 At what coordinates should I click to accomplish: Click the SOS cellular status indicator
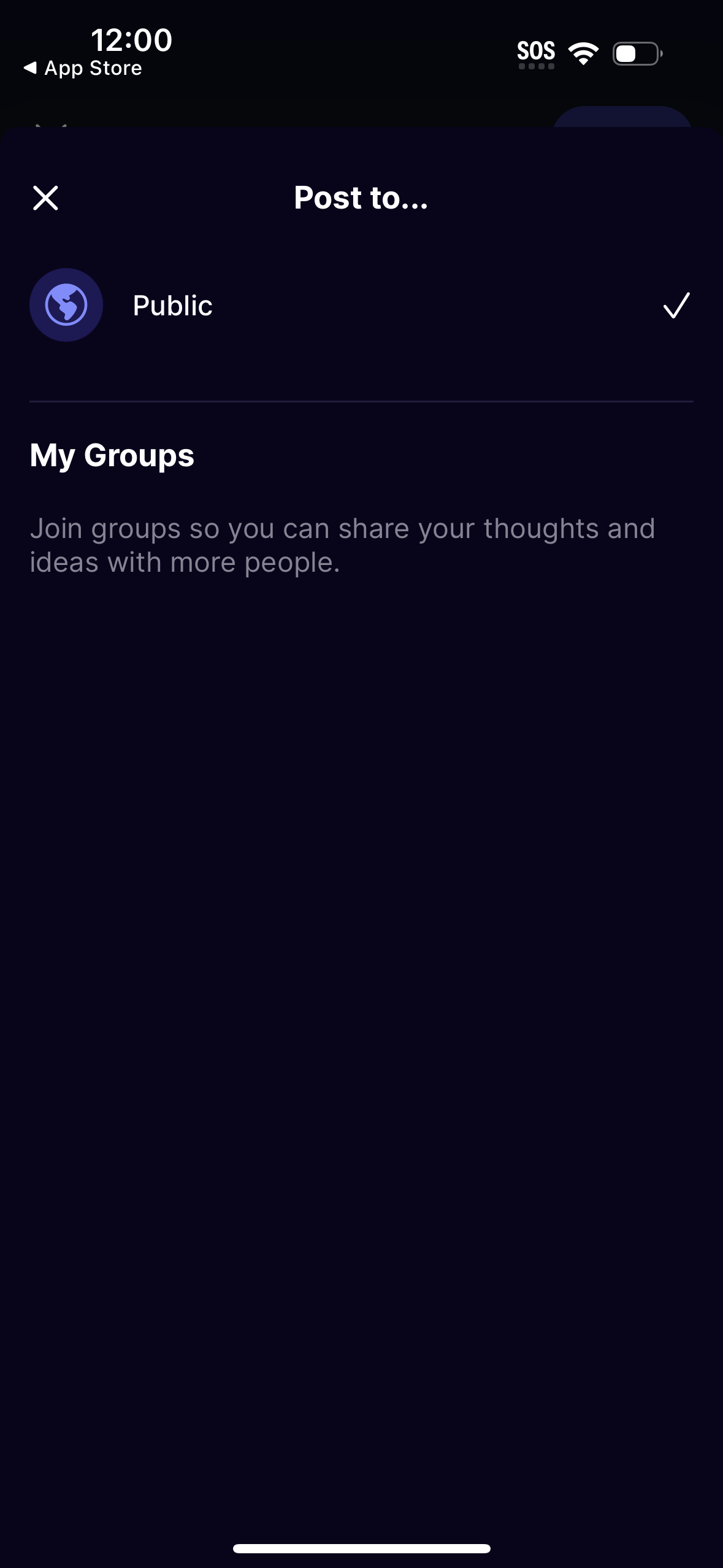click(x=536, y=53)
